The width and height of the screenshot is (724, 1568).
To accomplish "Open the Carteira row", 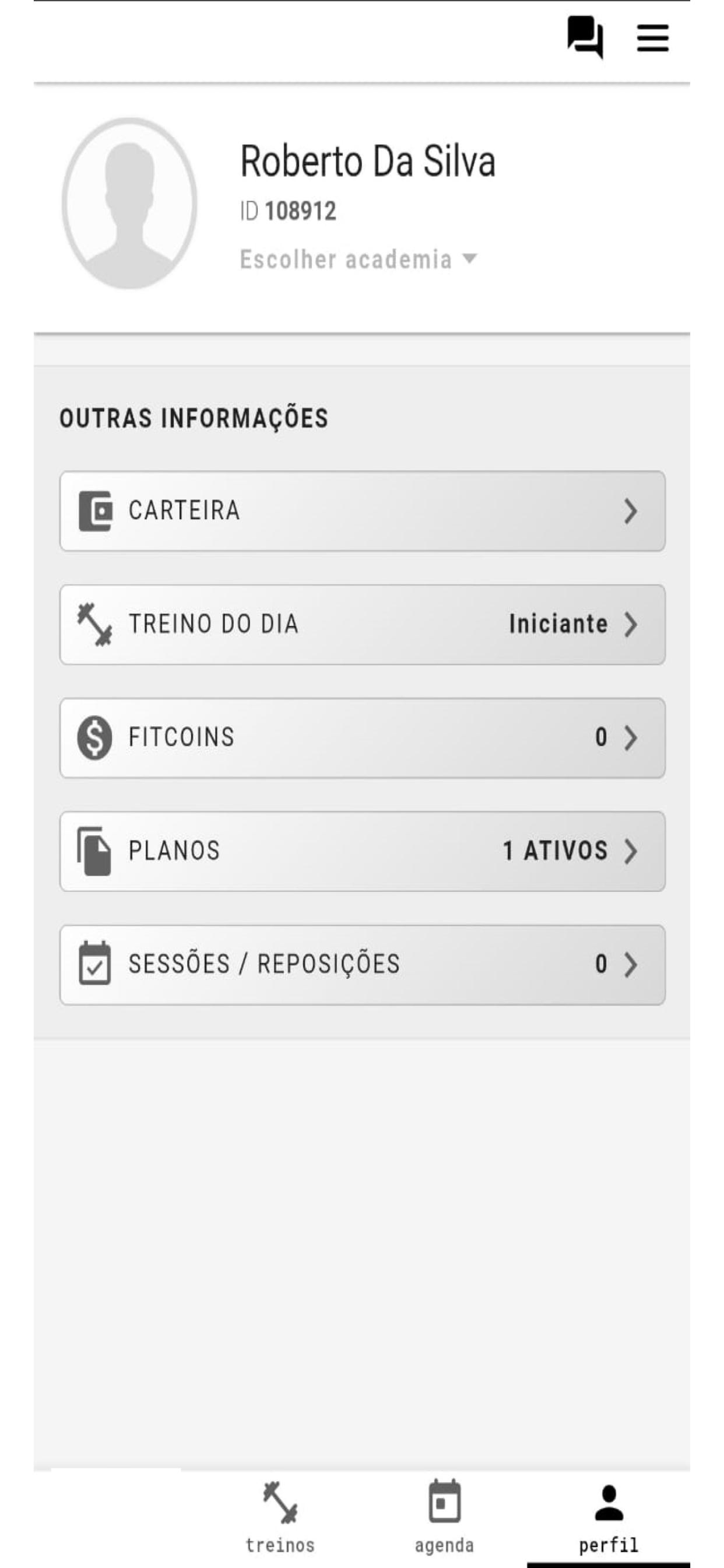I will point(362,510).
